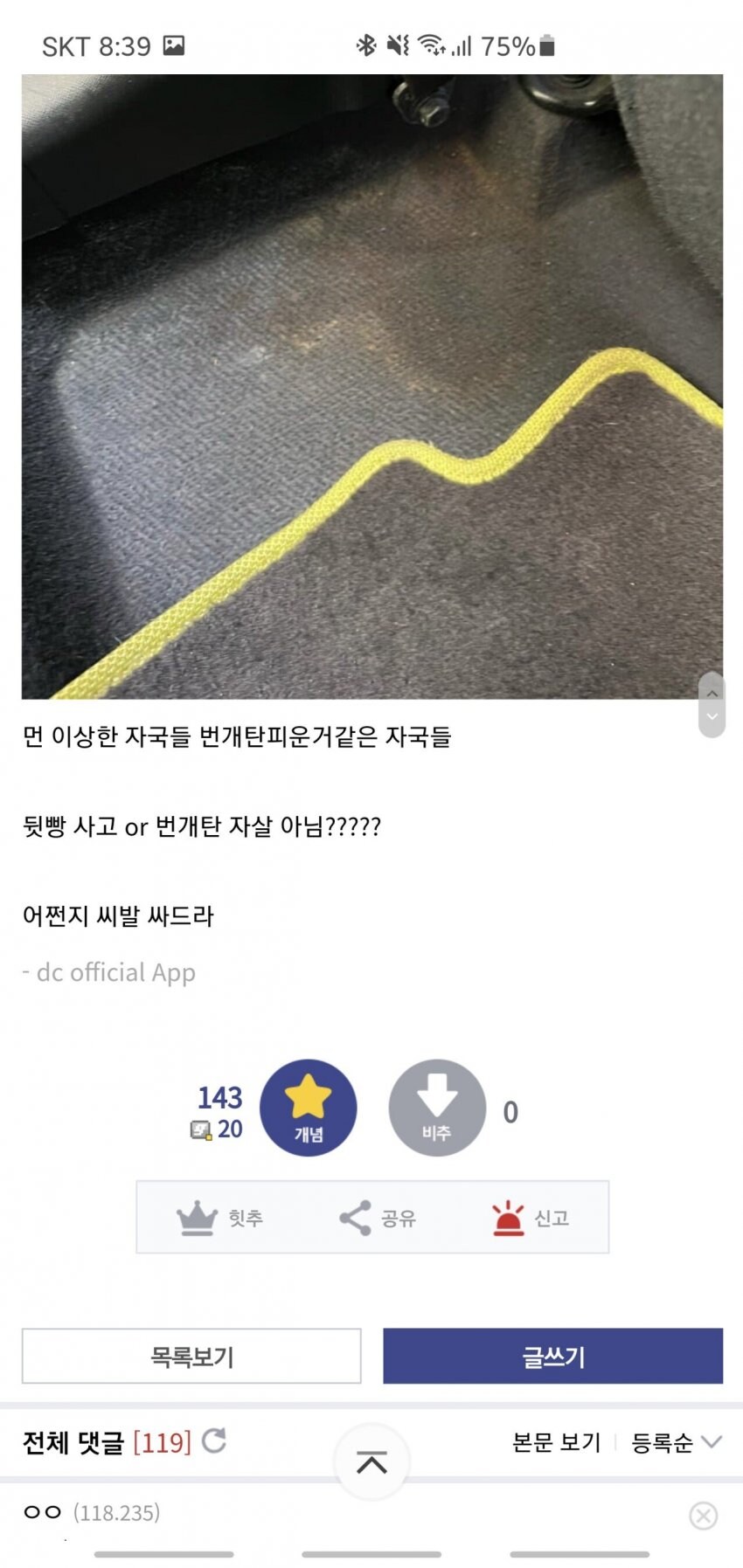The width and height of the screenshot is (743, 1568).
Task: Tap the dccon icon beside the 20 count
Action: (202, 1130)
